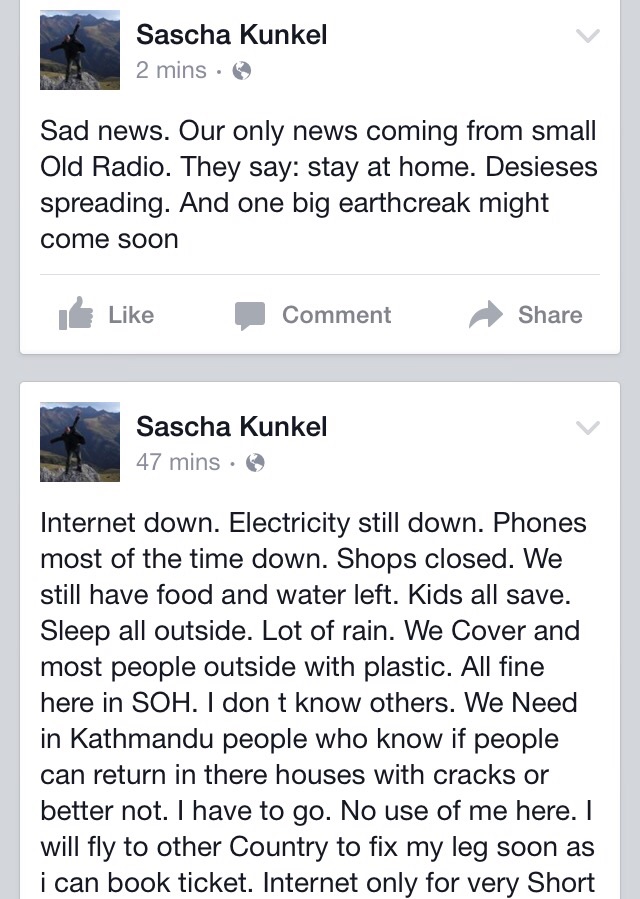Tap profile picture on the 2 mins post
The height and width of the screenshot is (899, 640).
coord(80,50)
